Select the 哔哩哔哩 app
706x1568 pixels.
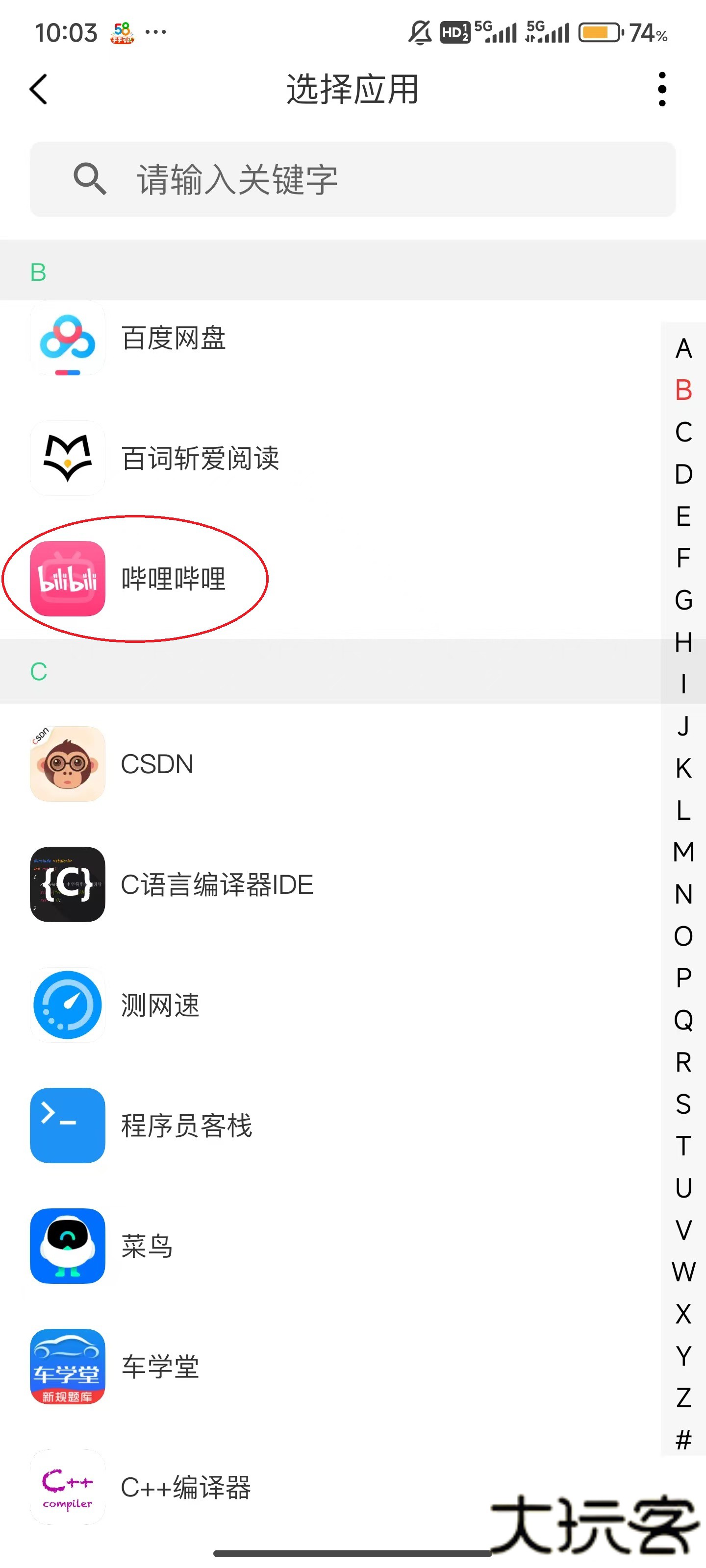[174, 578]
